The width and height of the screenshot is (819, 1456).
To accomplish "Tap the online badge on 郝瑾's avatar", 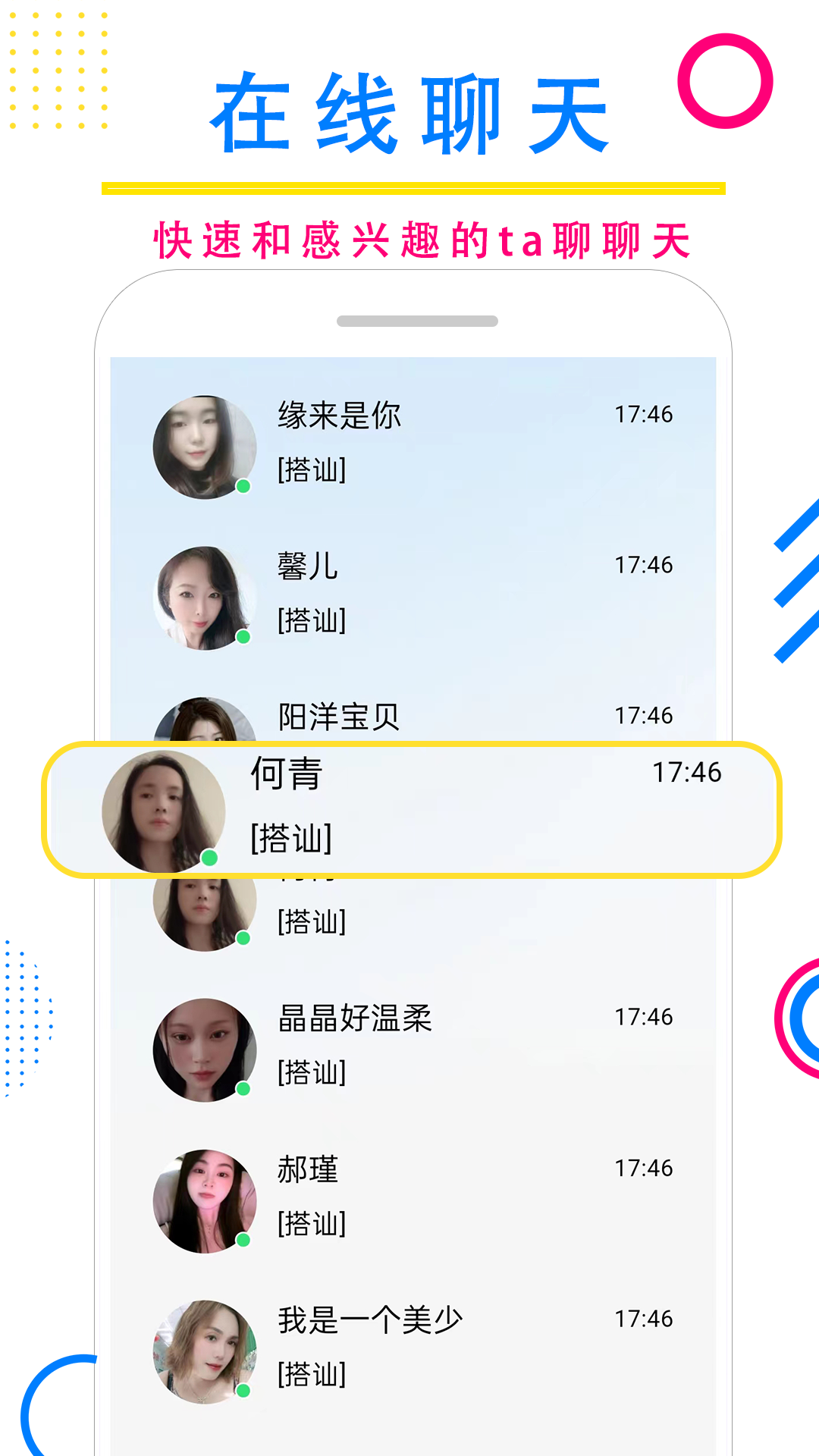I will coord(243,1240).
